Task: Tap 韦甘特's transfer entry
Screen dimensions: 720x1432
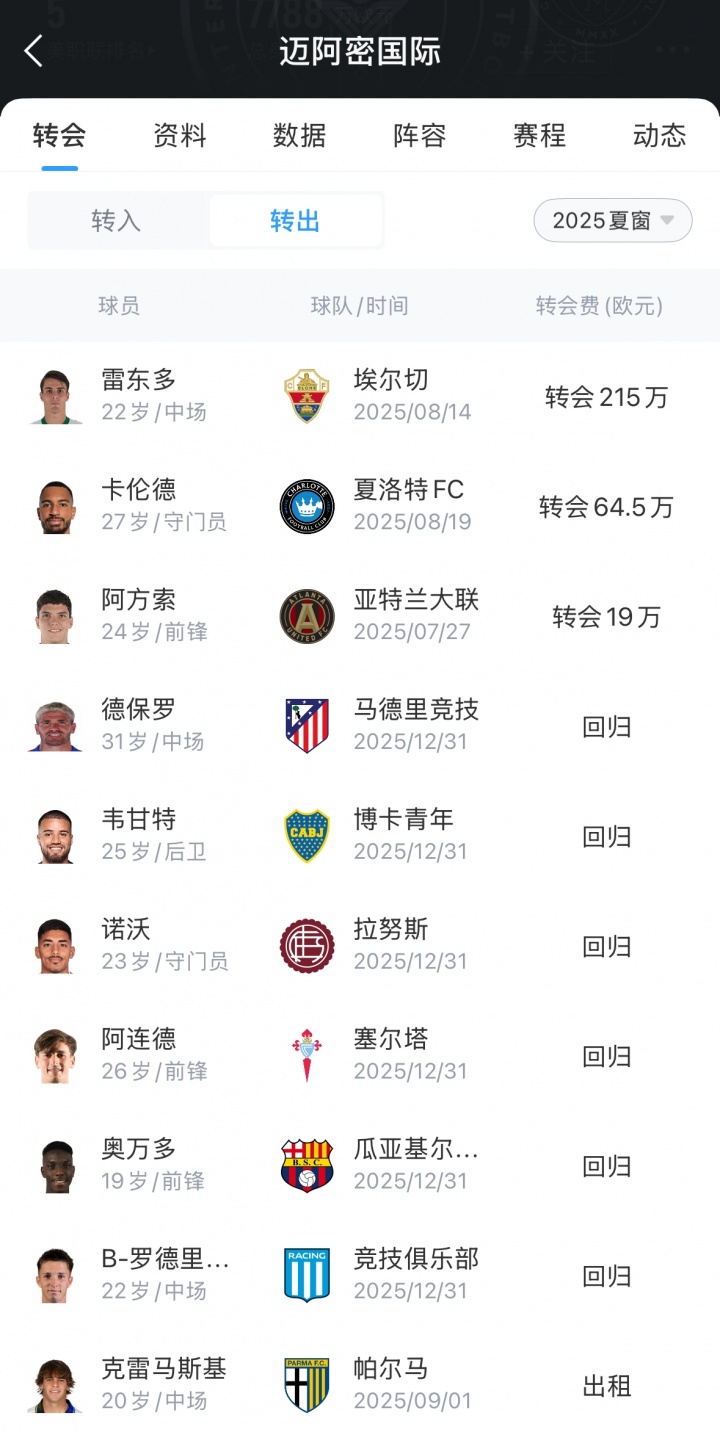Action: click(x=360, y=837)
